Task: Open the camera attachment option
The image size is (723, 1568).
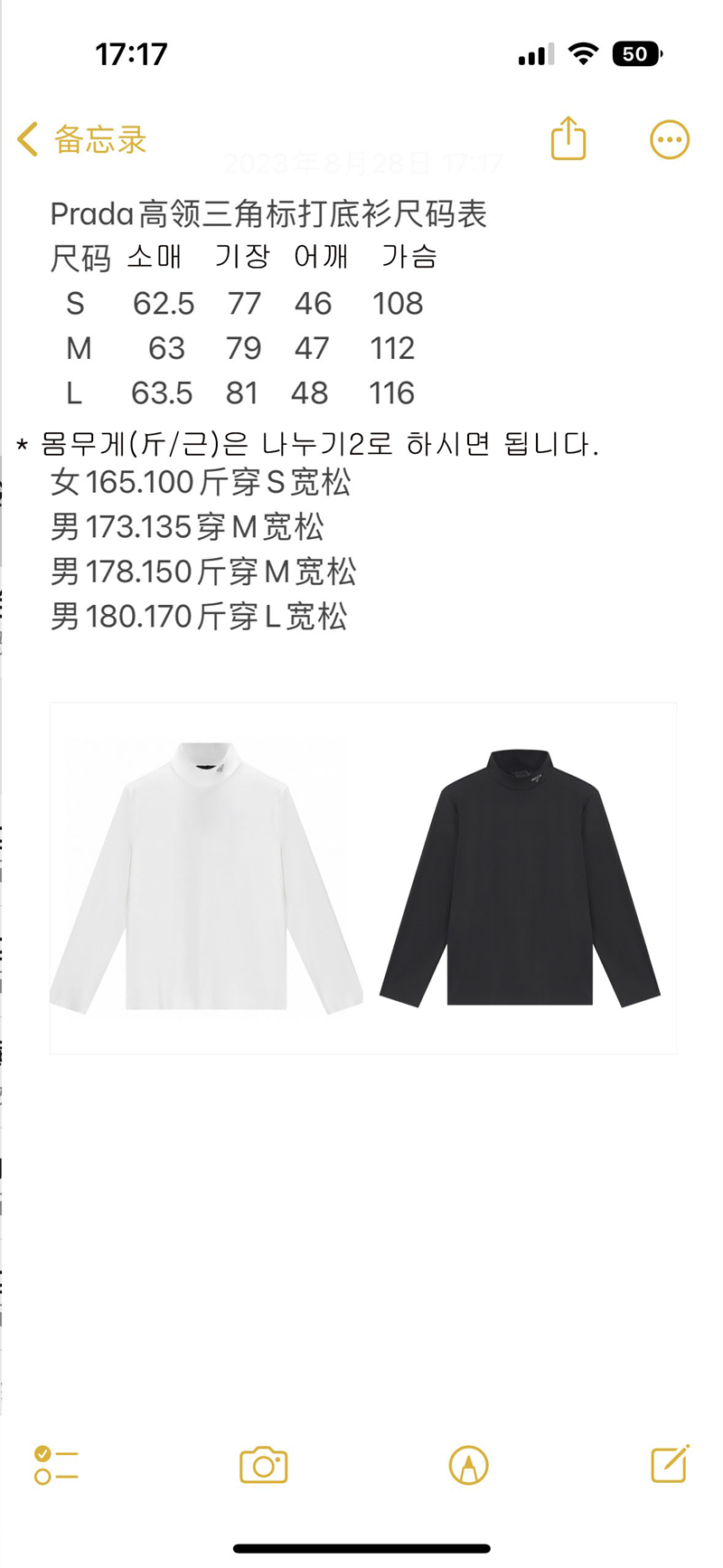Action: 264,1465
